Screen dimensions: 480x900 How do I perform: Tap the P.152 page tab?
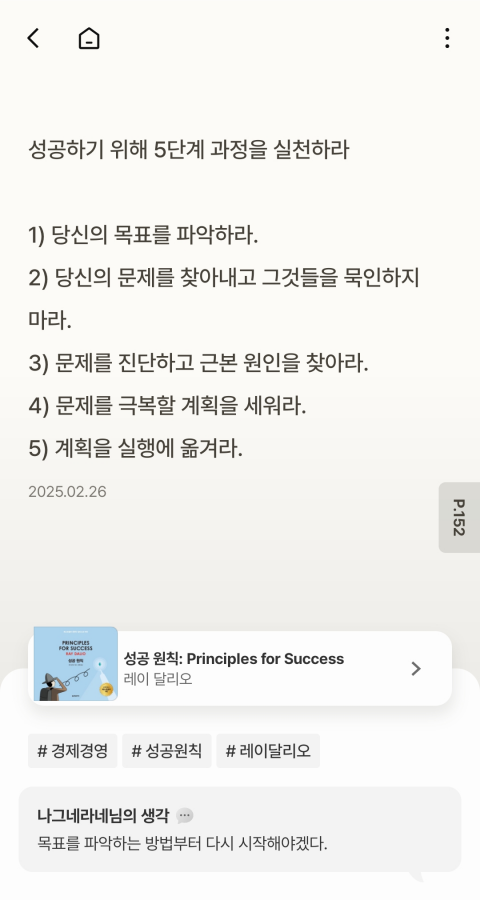459,517
